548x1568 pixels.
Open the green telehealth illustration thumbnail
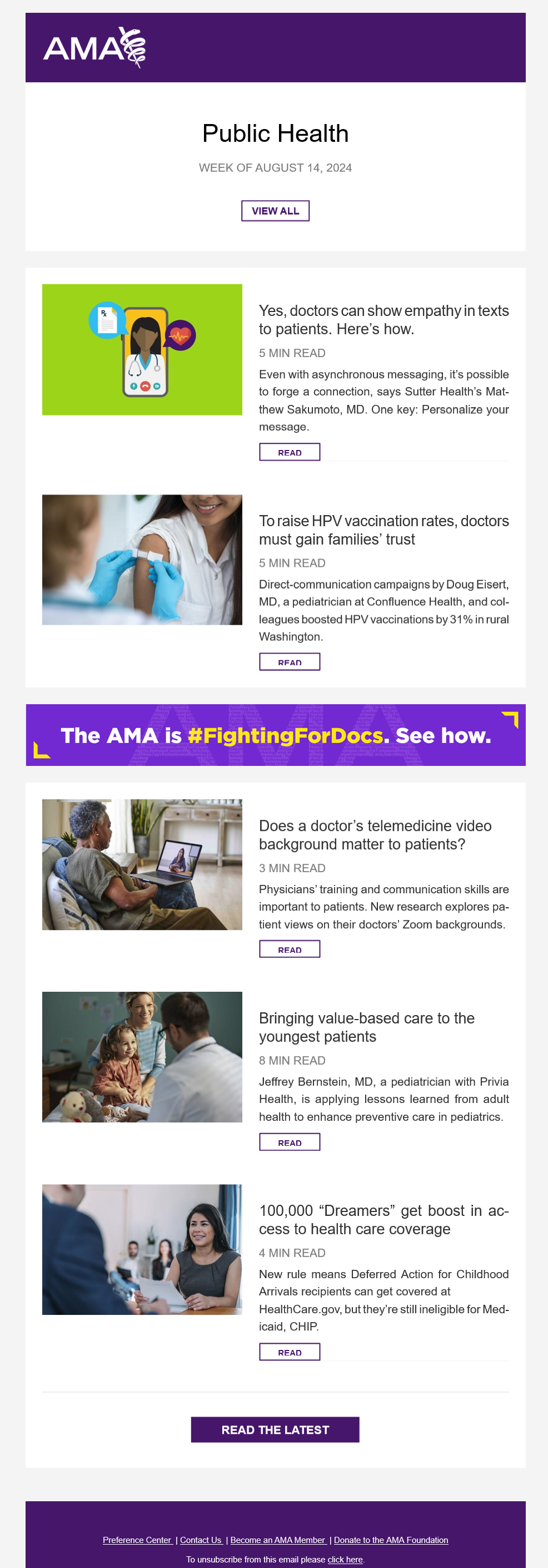click(142, 349)
